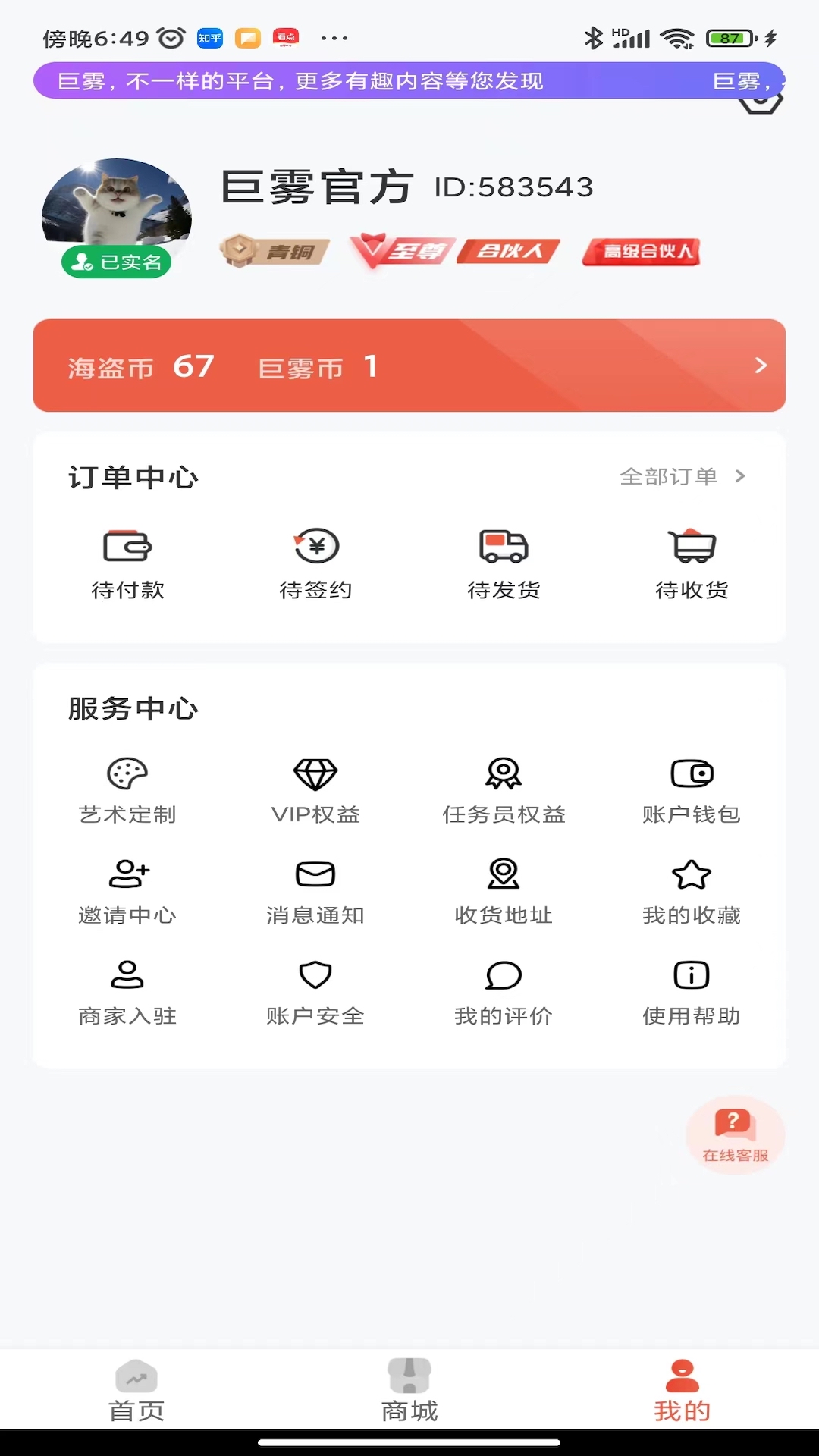Open 账户安全 account security
The image size is (819, 1456).
tap(315, 990)
